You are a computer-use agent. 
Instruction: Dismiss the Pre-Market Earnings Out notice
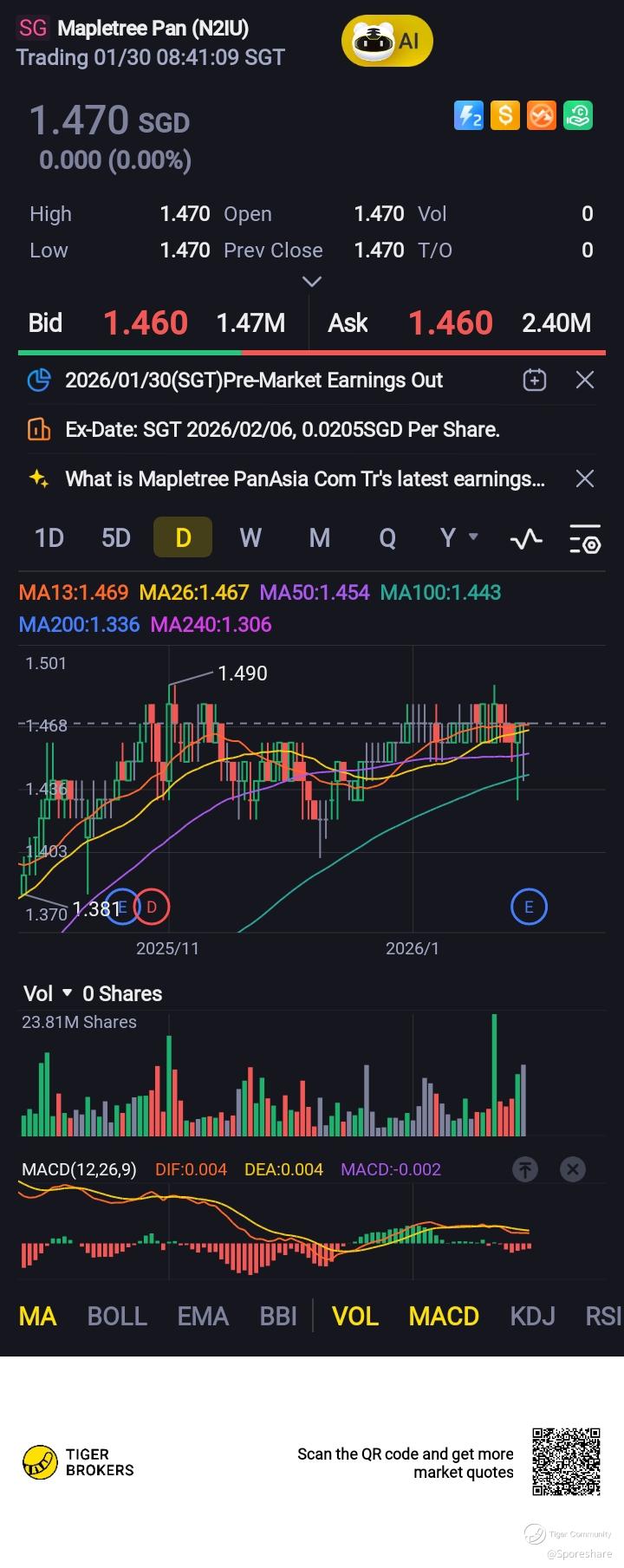pyautogui.click(x=585, y=380)
